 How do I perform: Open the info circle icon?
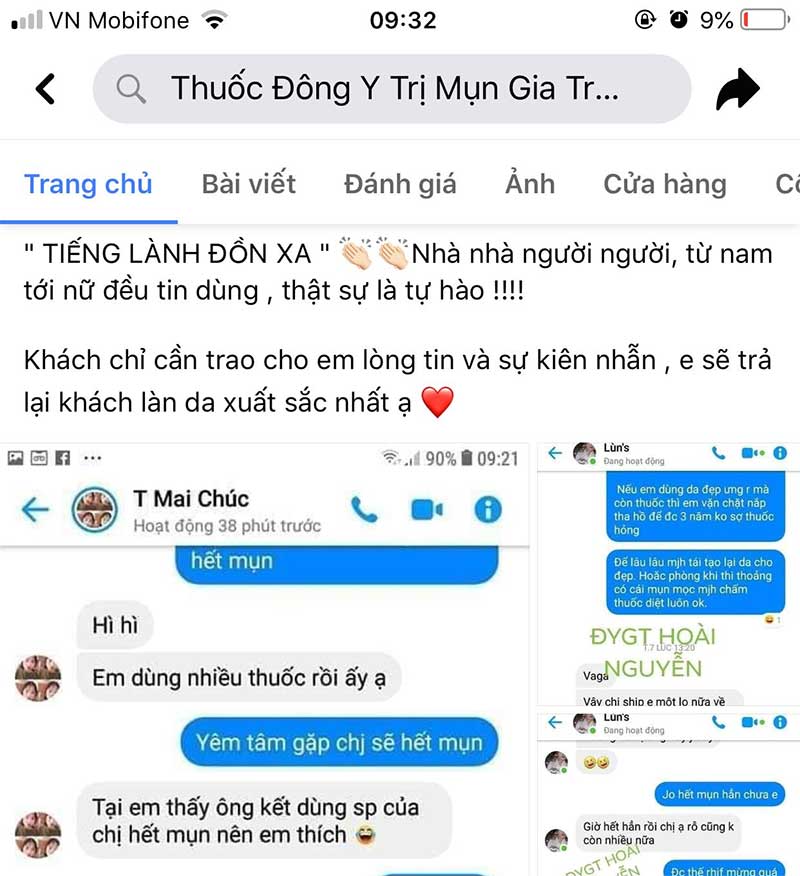[488, 510]
